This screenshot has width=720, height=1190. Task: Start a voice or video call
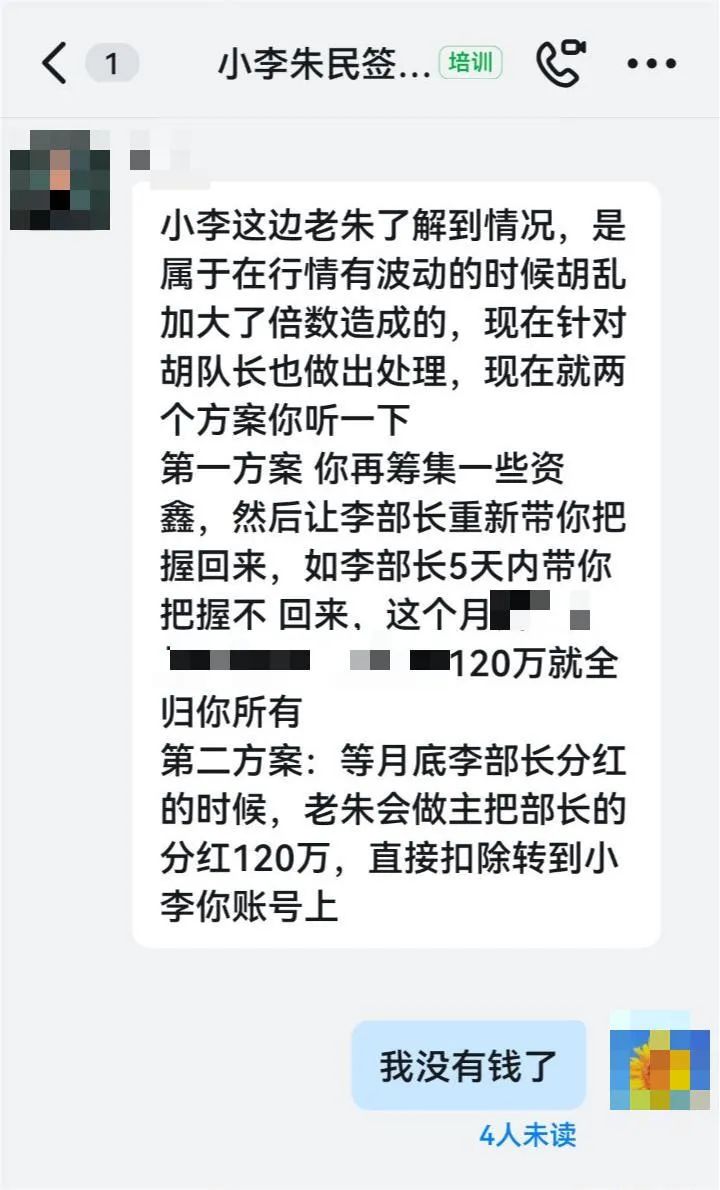(x=561, y=62)
